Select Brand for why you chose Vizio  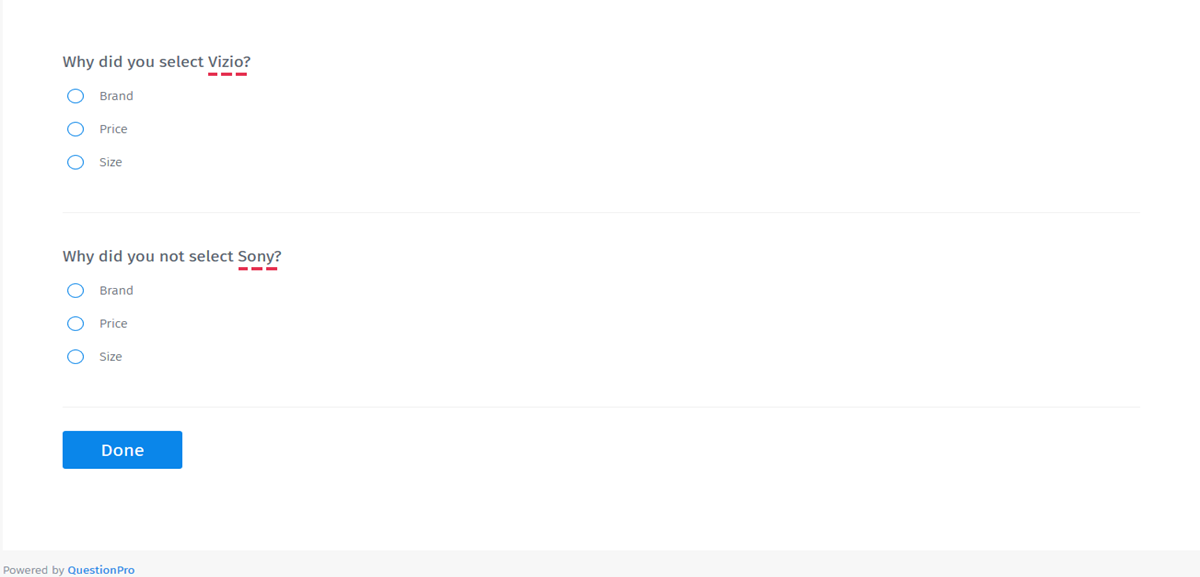click(x=75, y=96)
